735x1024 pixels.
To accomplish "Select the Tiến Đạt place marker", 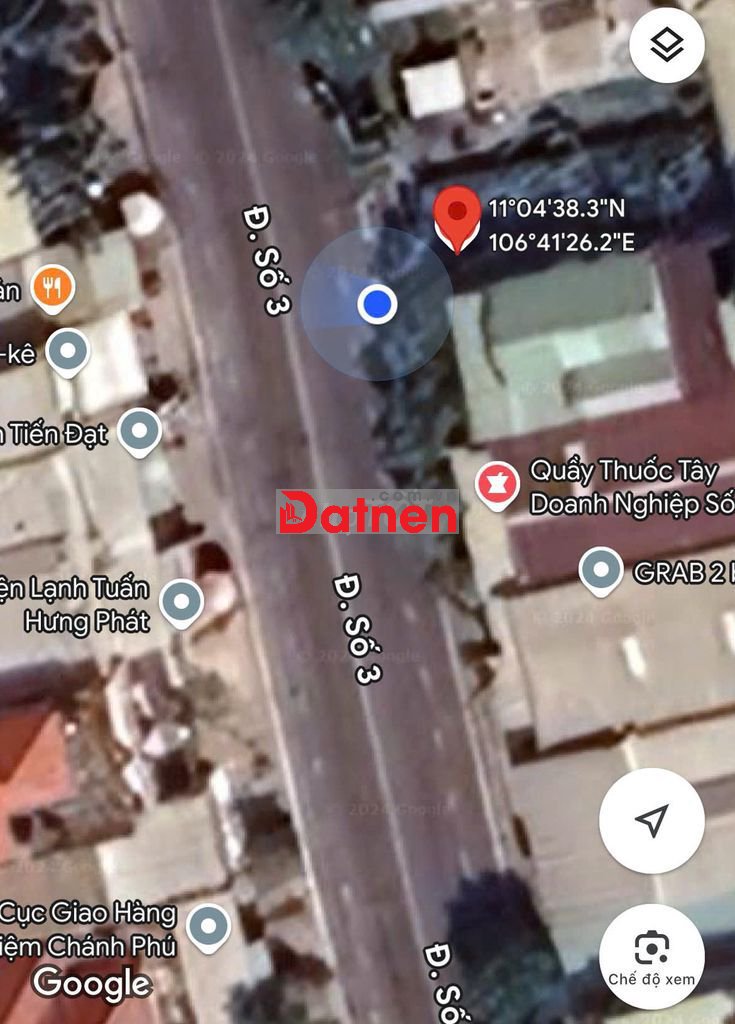I will (x=139, y=432).
